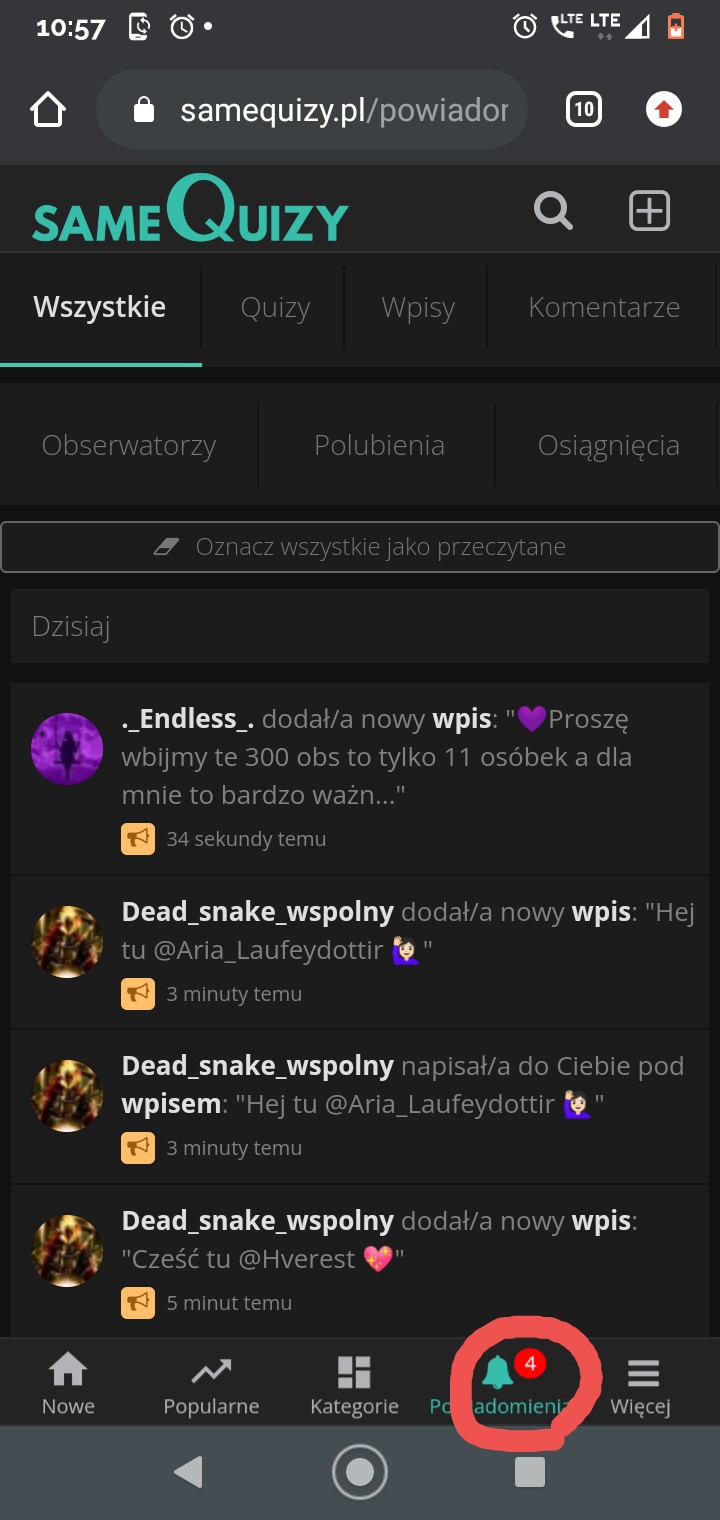Image resolution: width=720 pixels, height=1520 pixels.
Task: View the Osiągnięcia tab
Action: (x=608, y=445)
